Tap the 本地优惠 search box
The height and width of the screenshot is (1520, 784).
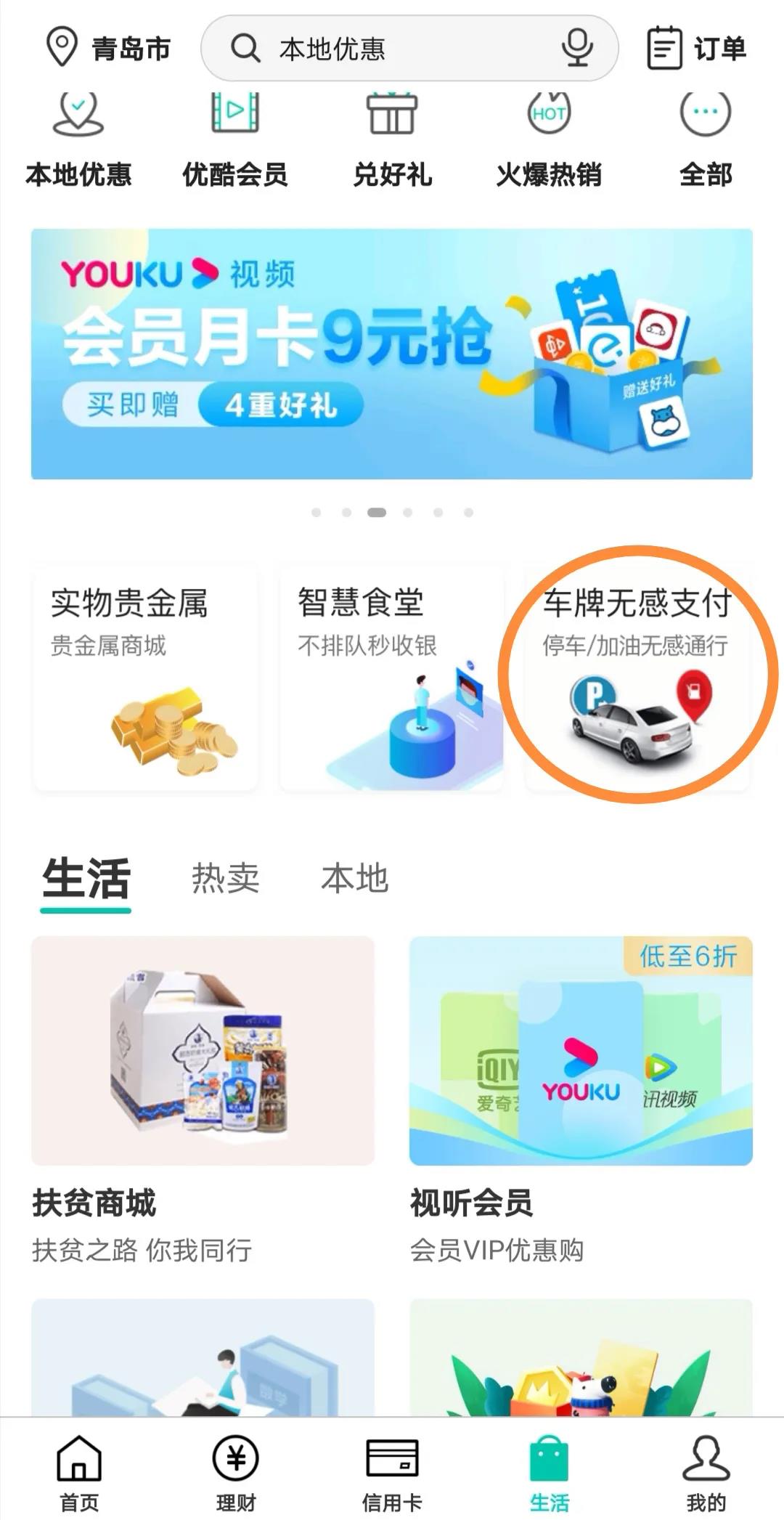392,48
